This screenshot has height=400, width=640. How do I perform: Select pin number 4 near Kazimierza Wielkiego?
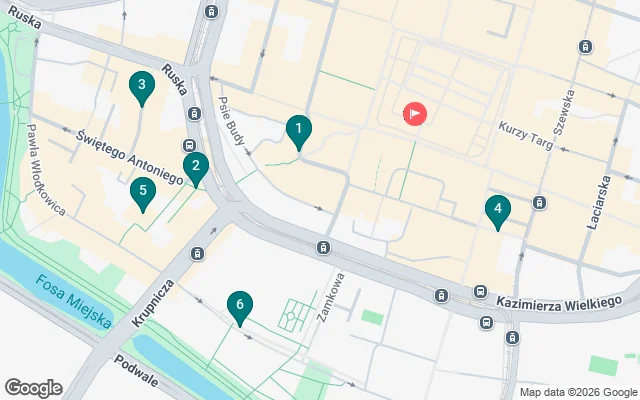tap(496, 210)
